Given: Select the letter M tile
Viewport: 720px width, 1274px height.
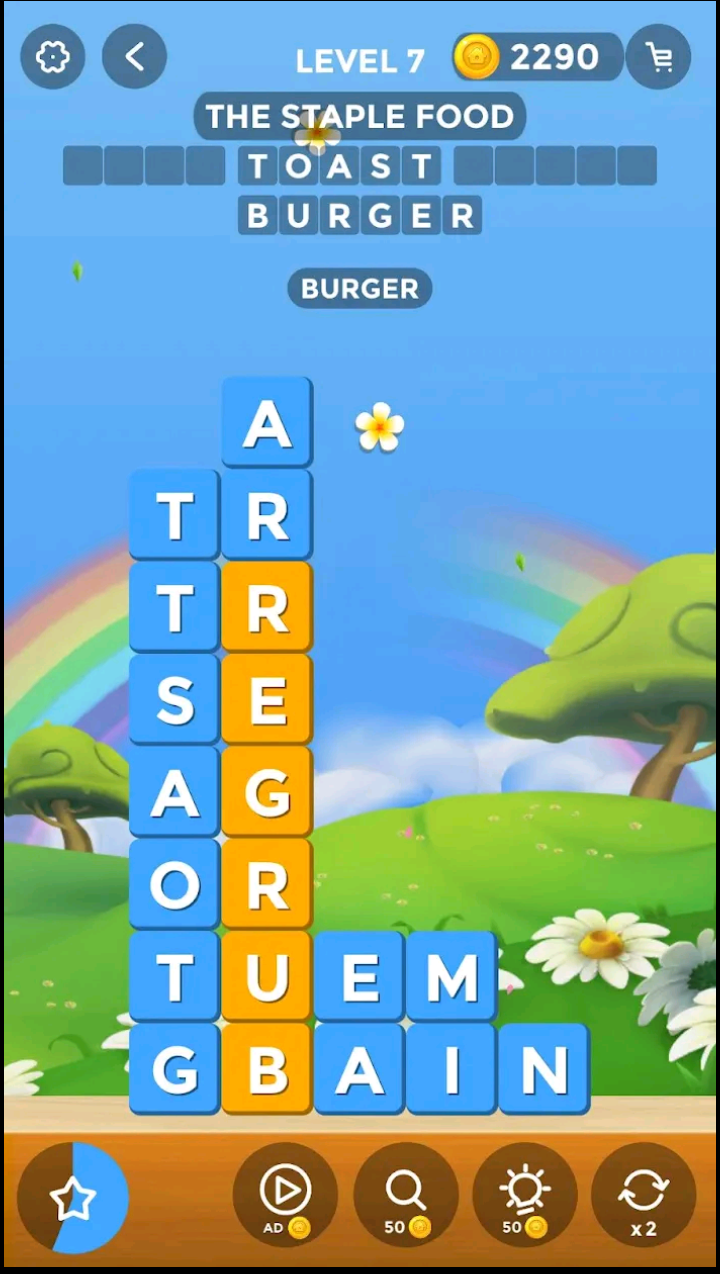Looking at the screenshot, I should click(x=451, y=976).
